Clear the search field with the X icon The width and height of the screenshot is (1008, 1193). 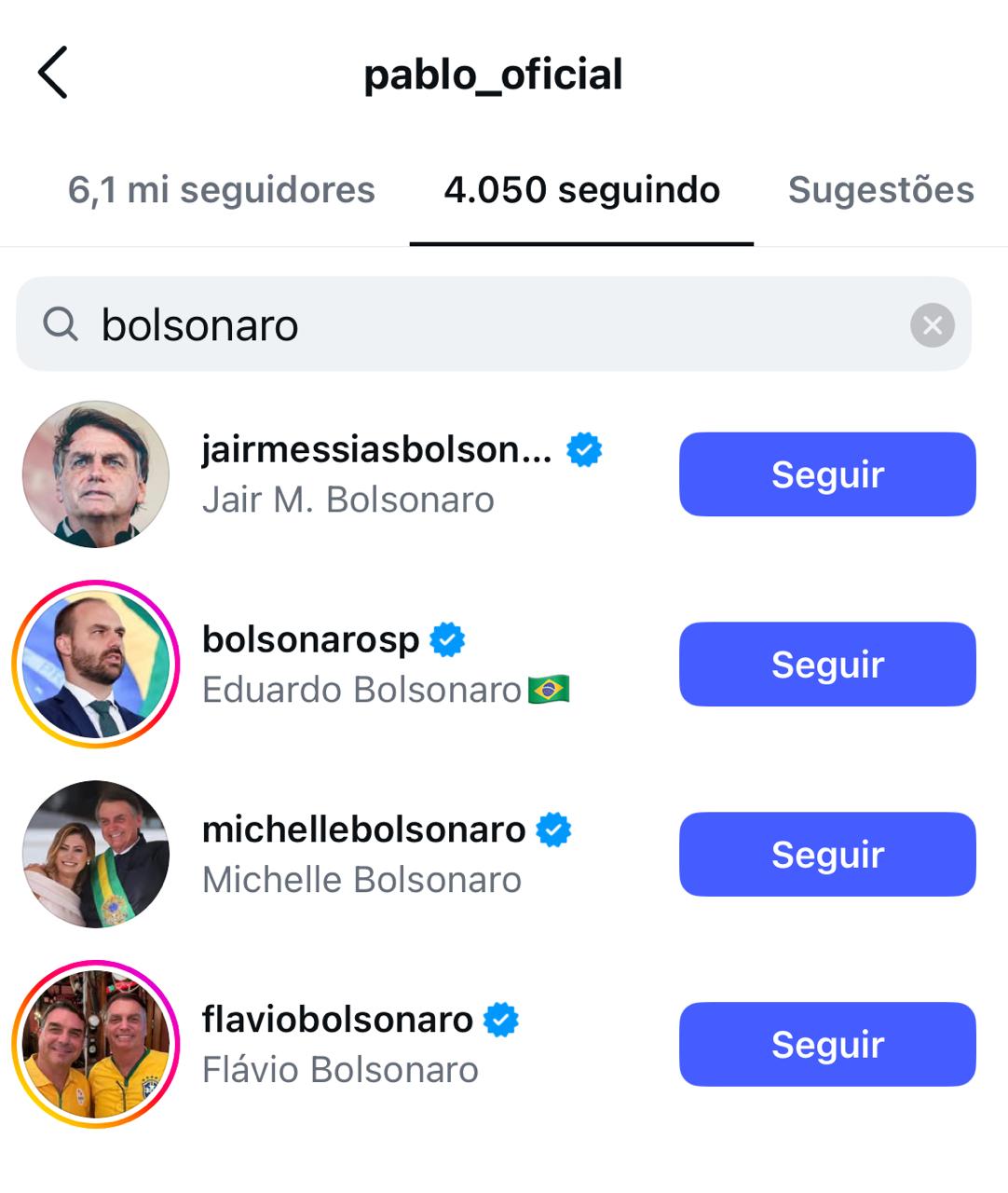point(931,325)
